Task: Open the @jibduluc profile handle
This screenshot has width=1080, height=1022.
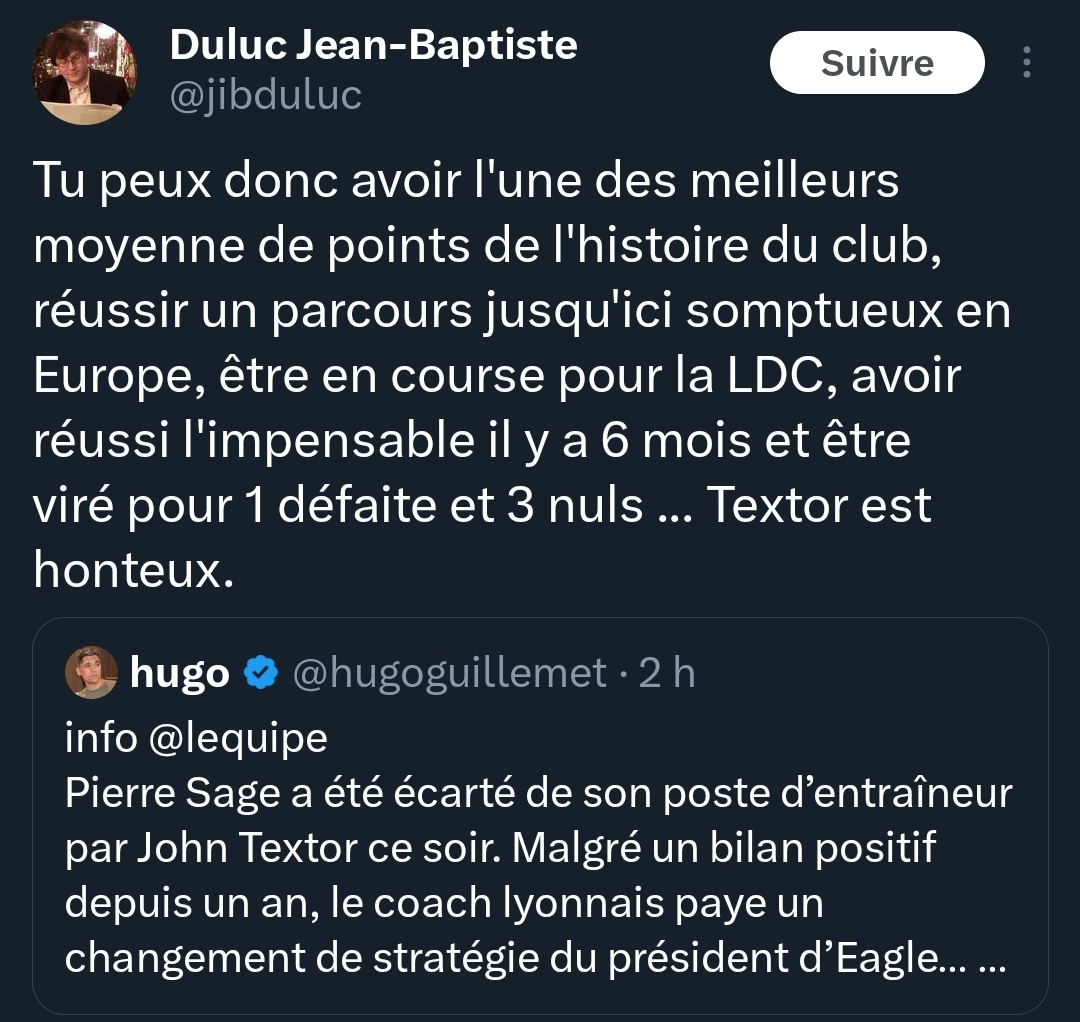Action: pos(265,95)
